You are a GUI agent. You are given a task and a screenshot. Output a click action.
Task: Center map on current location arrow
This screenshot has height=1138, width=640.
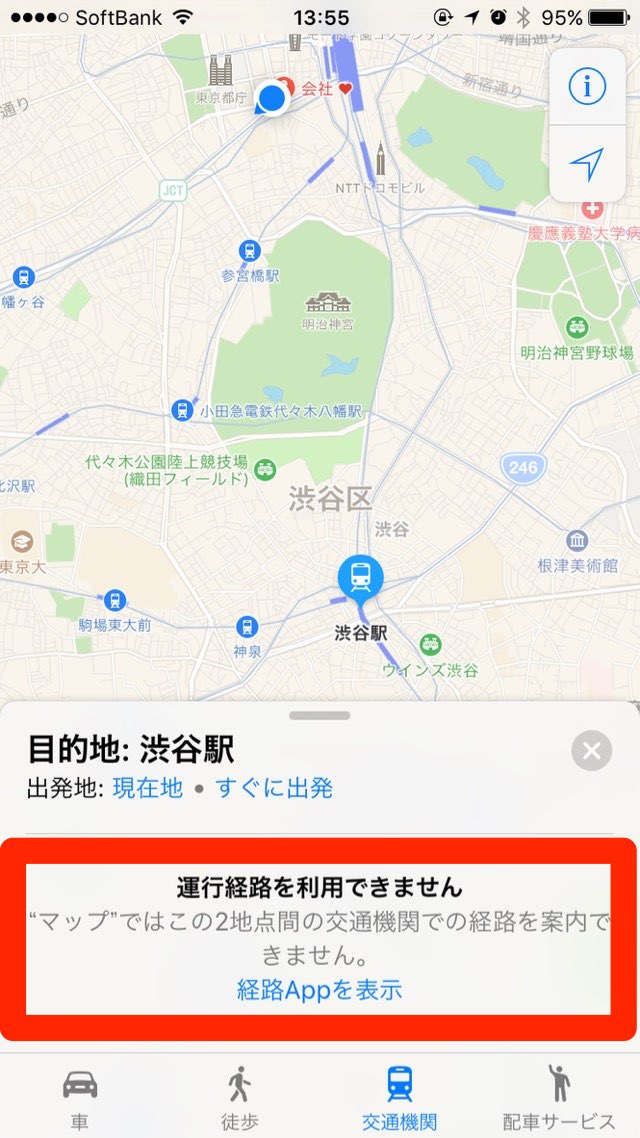click(587, 163)
